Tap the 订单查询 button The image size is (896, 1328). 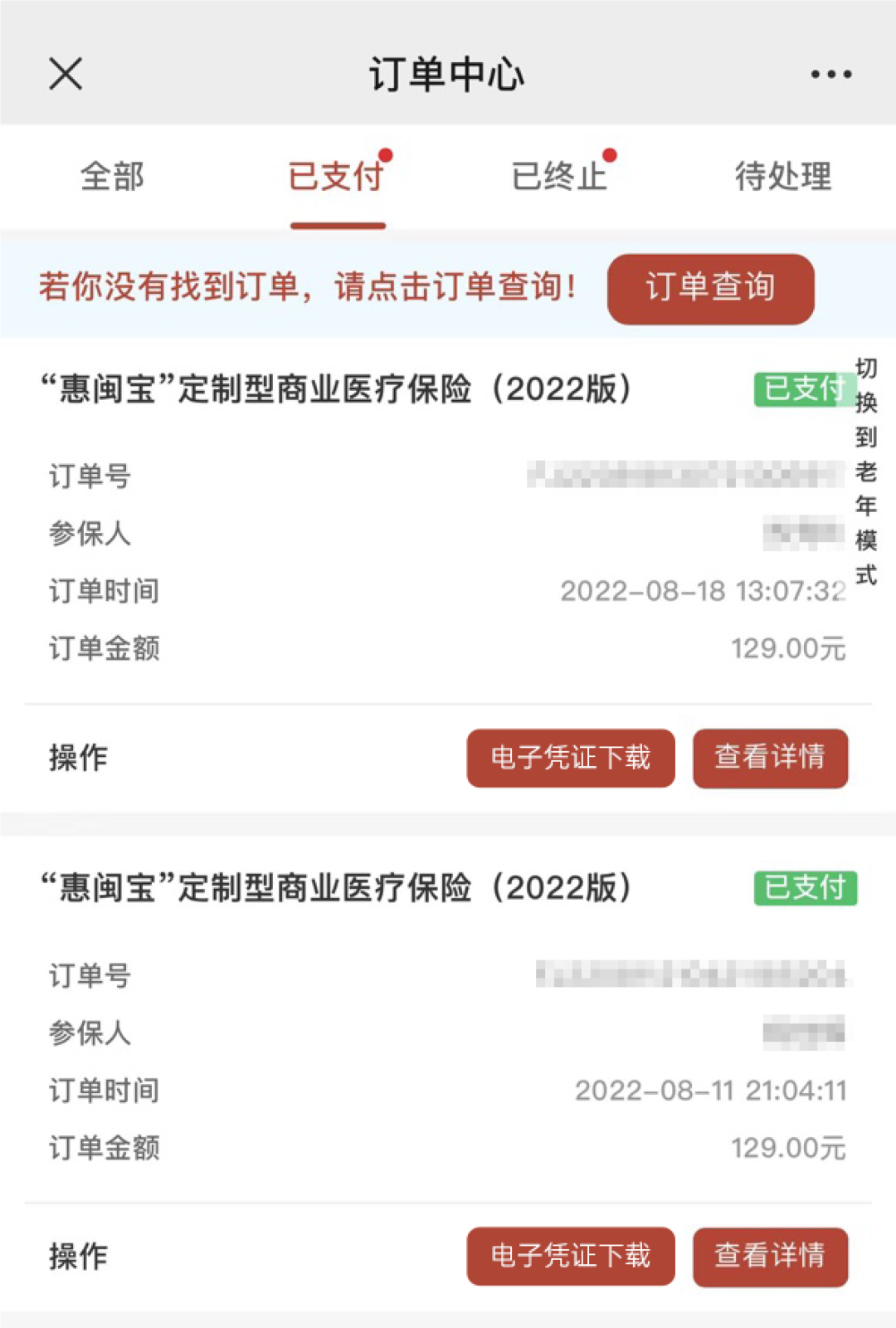(710, 288)
